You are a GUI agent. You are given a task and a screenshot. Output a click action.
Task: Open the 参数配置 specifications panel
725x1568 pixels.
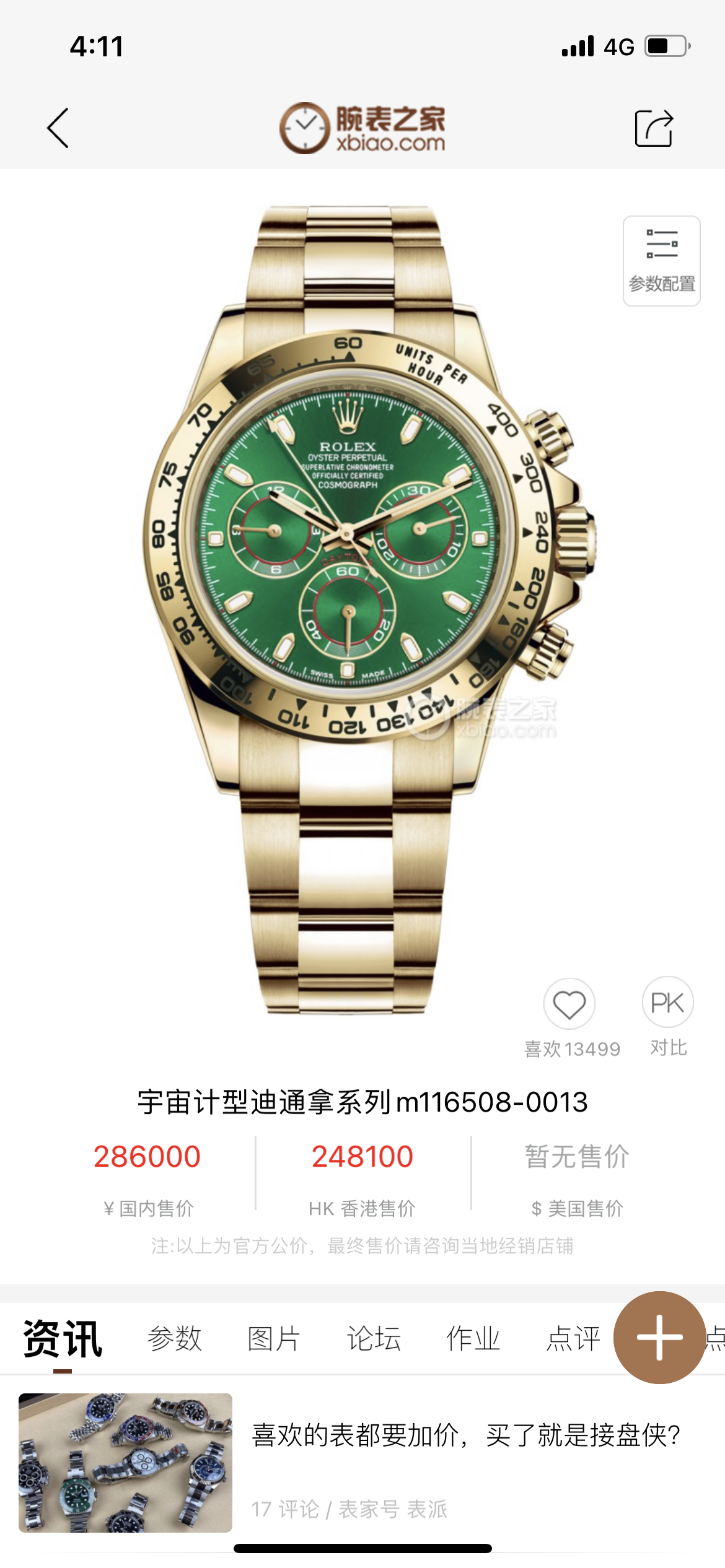(661, 261)
